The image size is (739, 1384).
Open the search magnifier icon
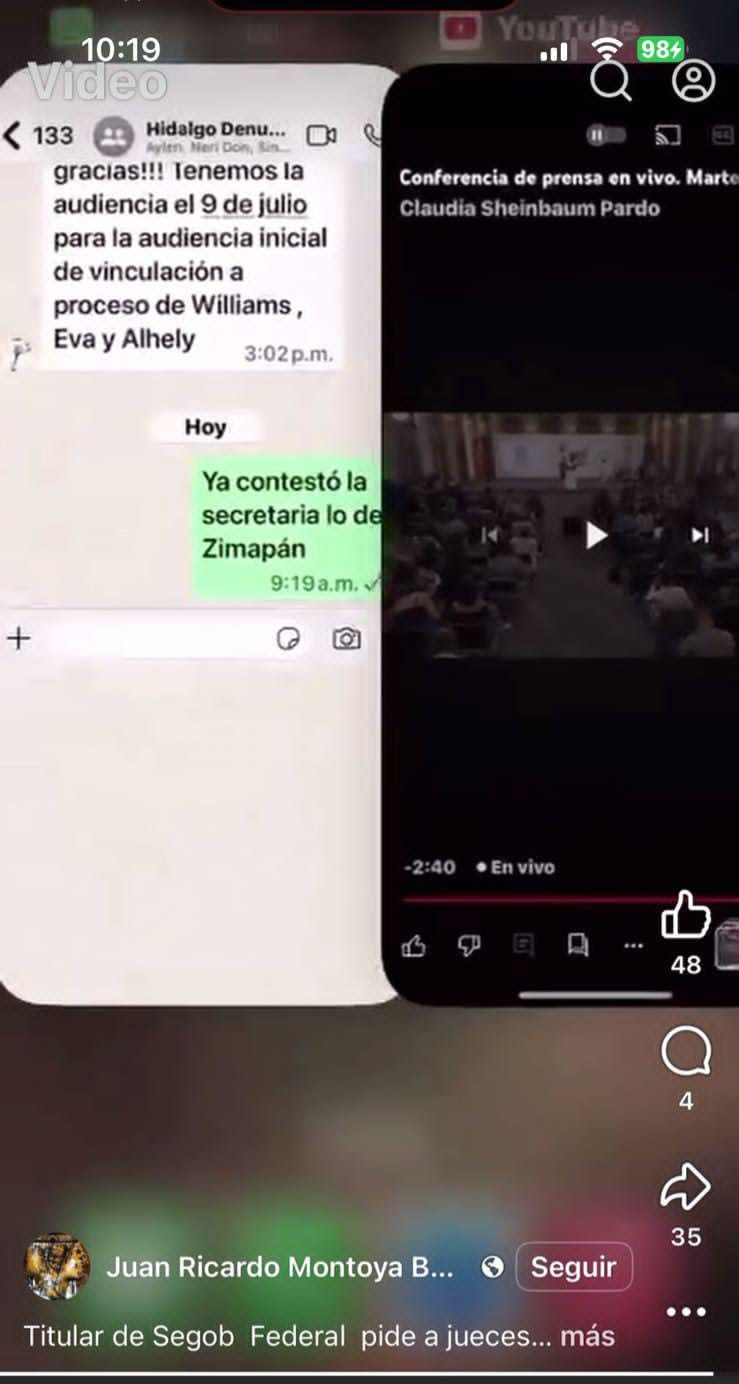click(610, 80)
